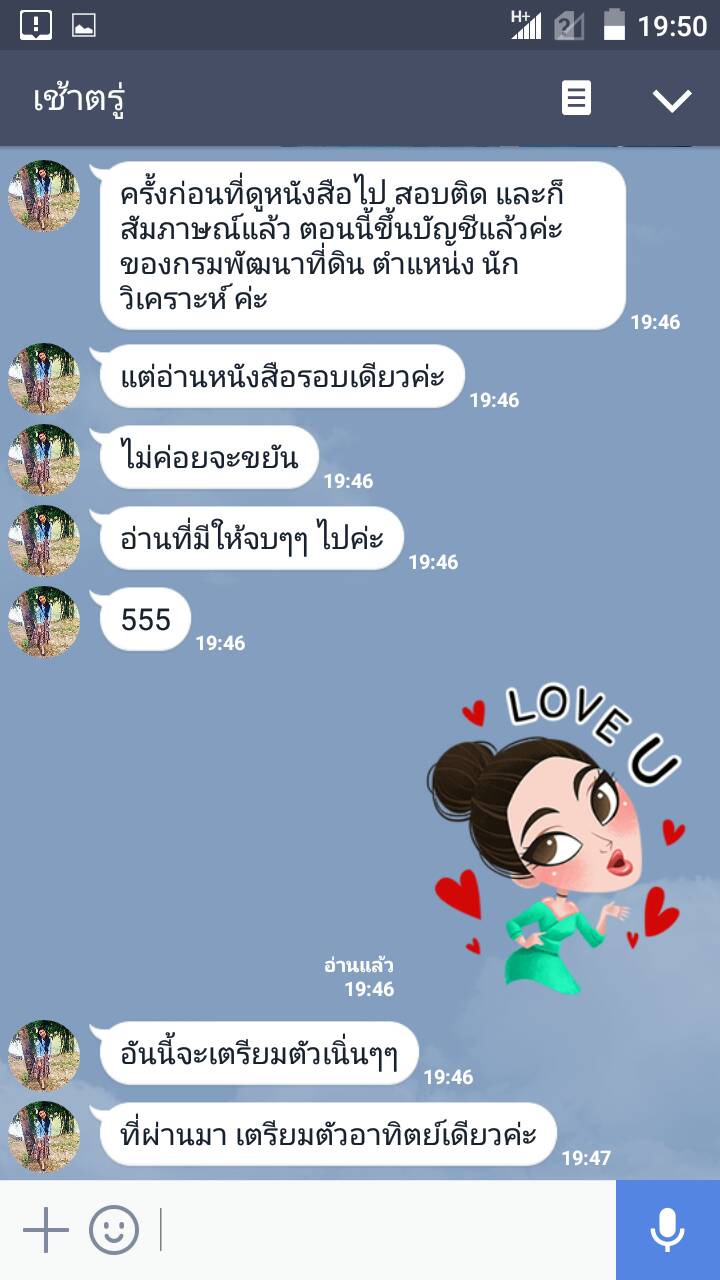
Task: Expand the chat options dropdown arrow
Action: (x=672, y=99)
